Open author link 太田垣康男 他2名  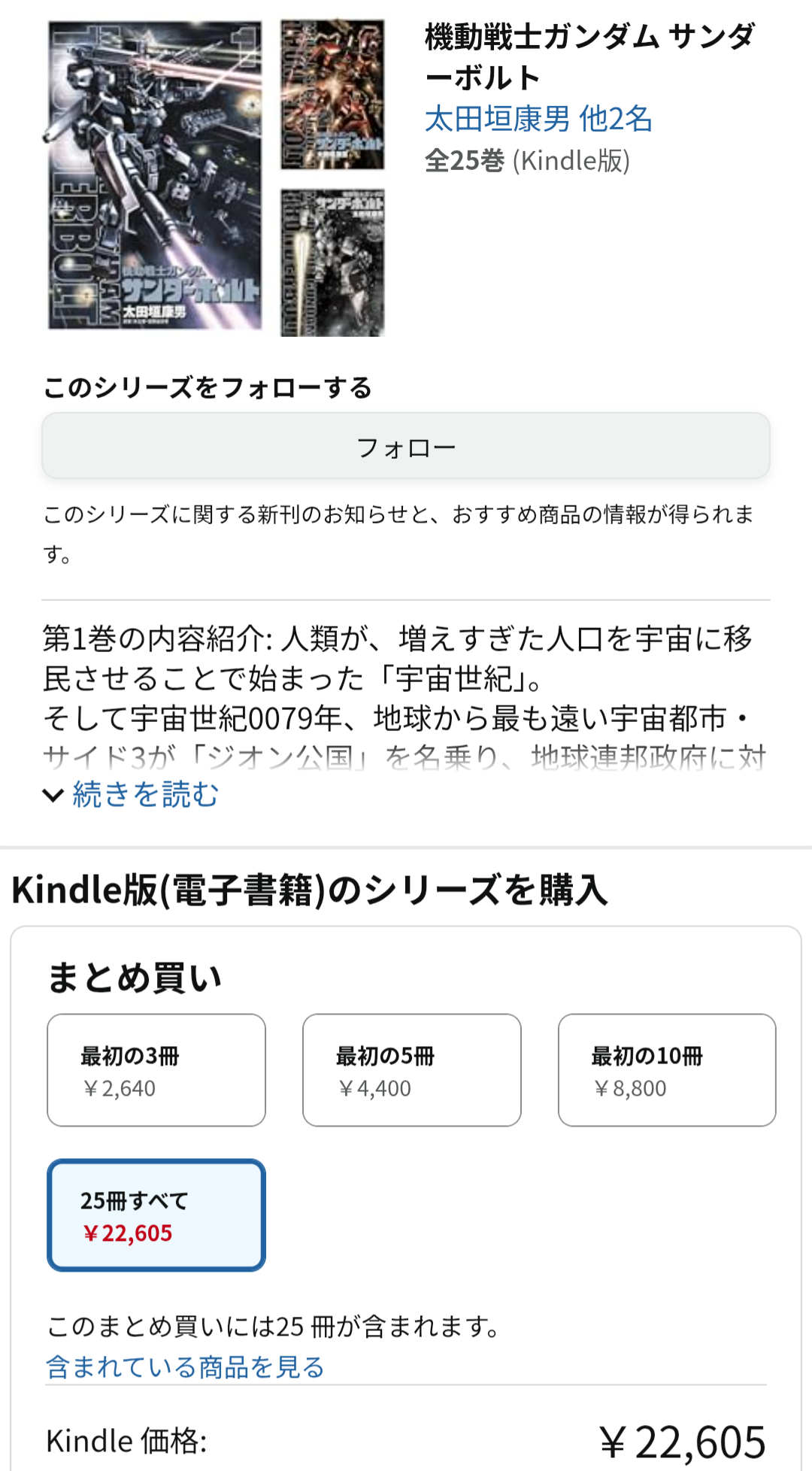538,119
